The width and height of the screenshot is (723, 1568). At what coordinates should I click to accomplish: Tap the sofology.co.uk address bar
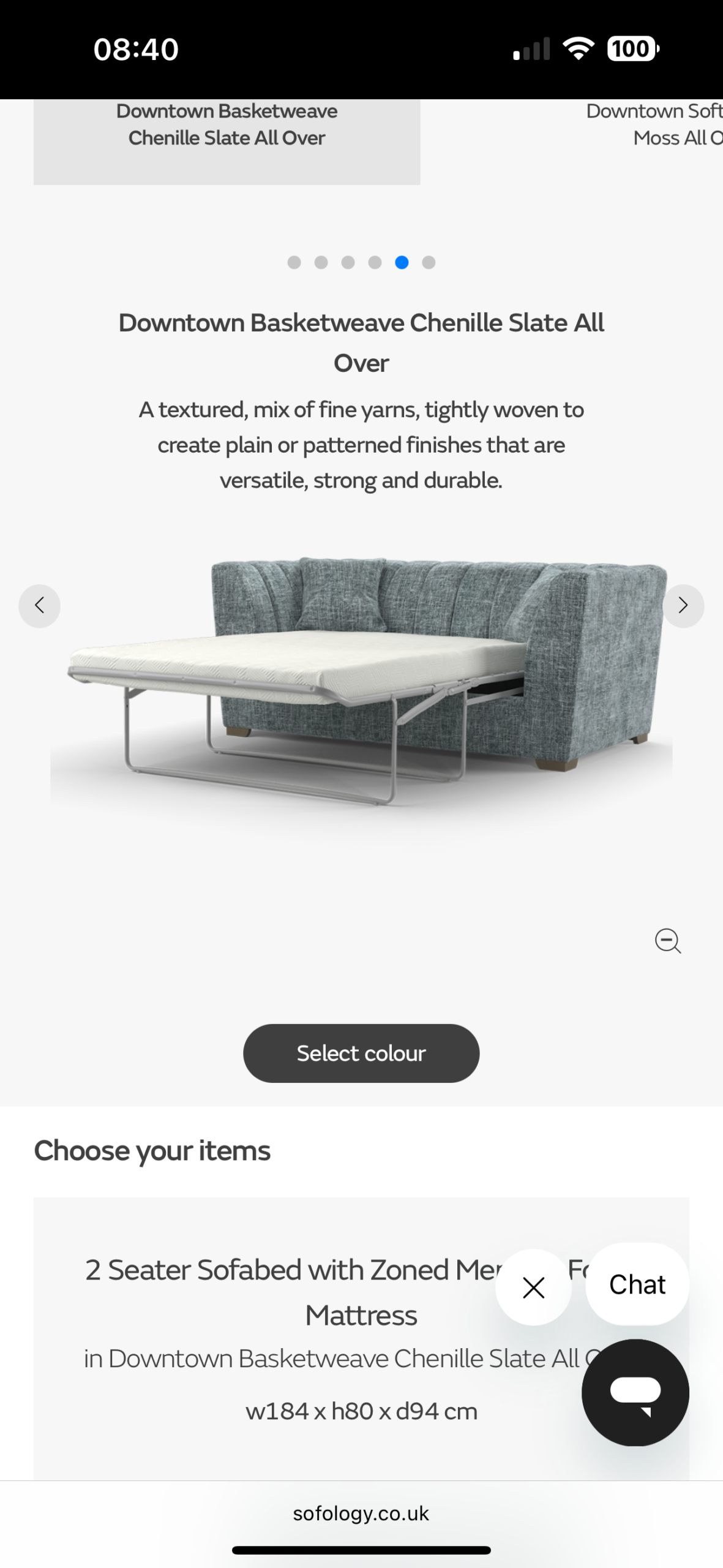point(361,1513)
